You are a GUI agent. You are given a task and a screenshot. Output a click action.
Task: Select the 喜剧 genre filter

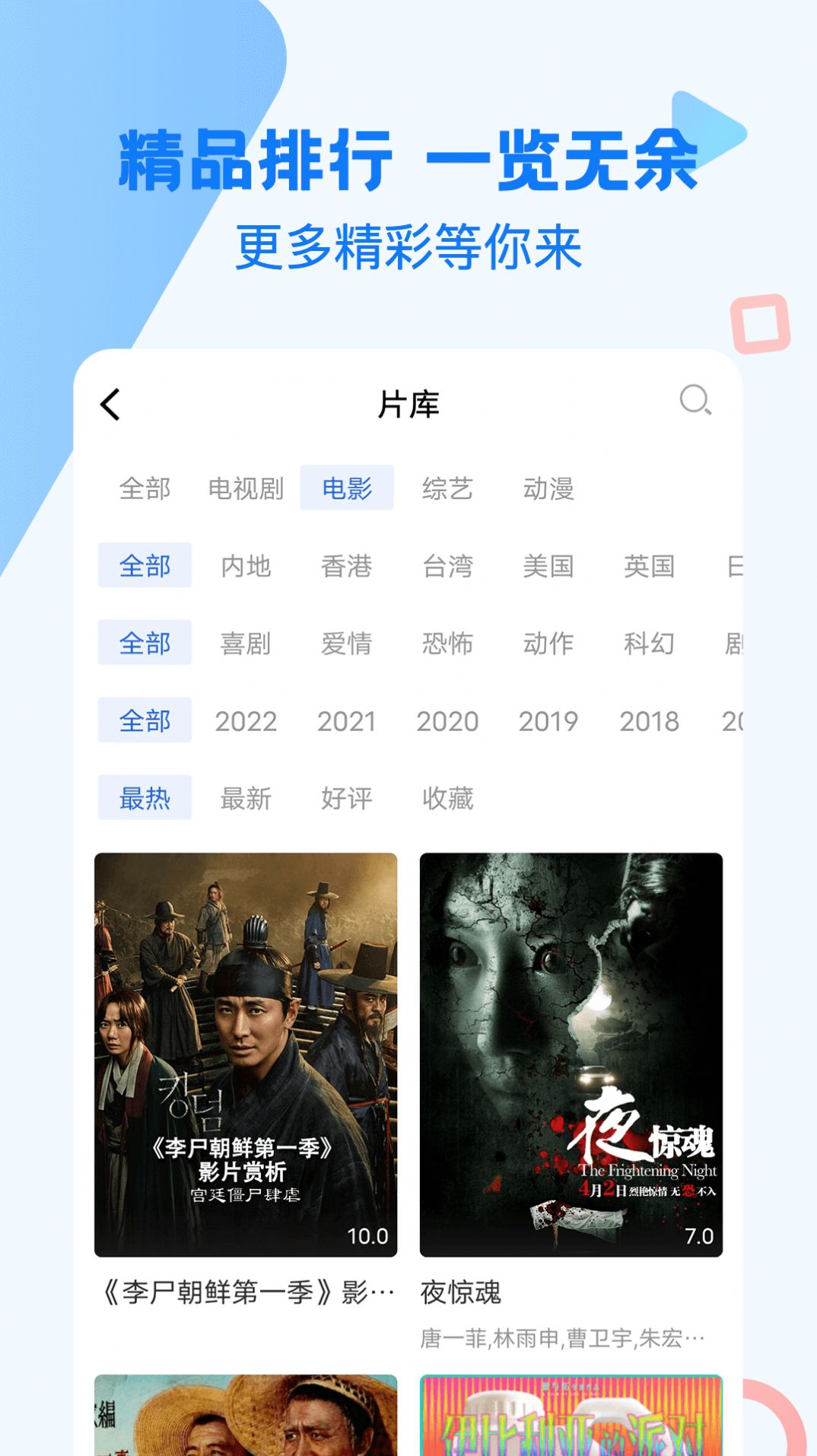coord(245,644)
